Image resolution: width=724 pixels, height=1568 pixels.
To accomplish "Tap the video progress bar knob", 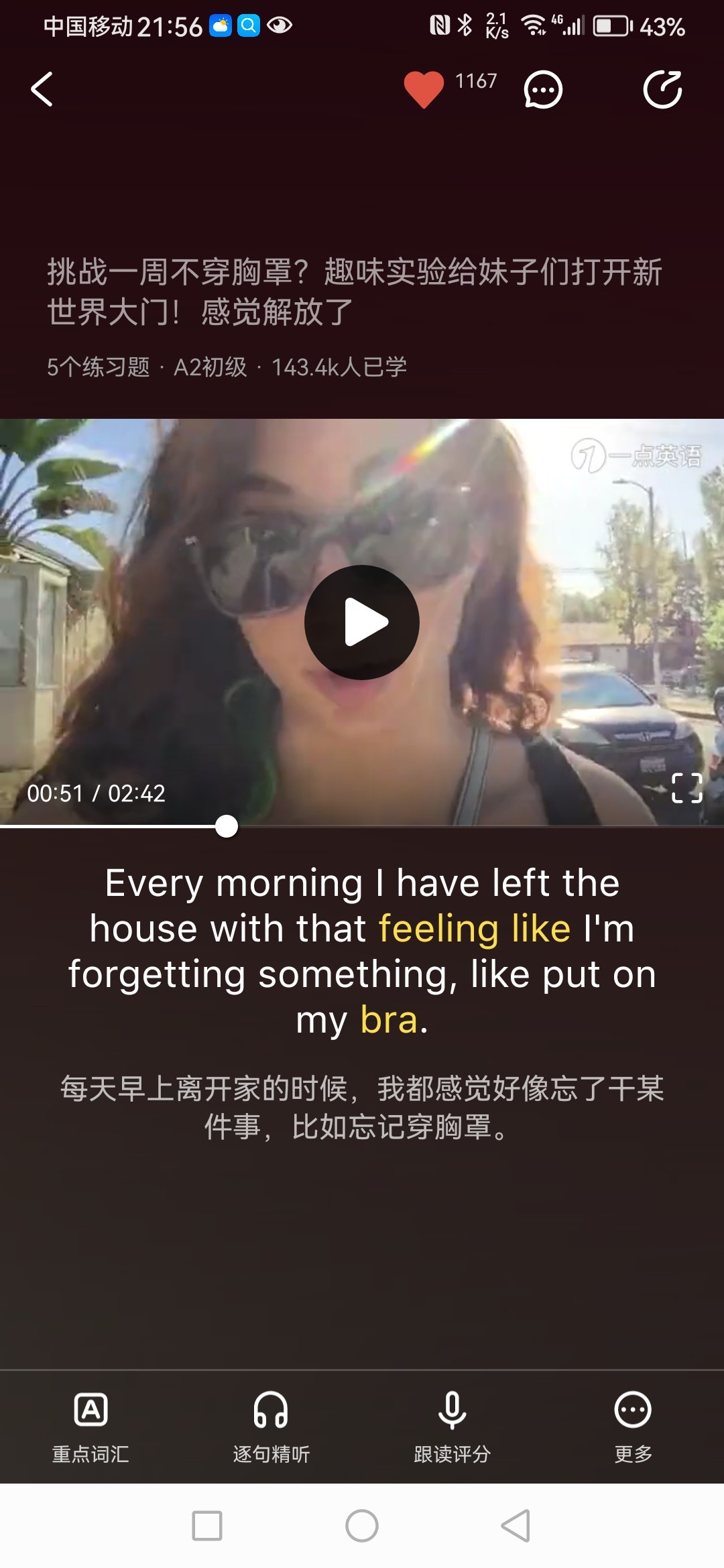I will [x=227, y=826].
